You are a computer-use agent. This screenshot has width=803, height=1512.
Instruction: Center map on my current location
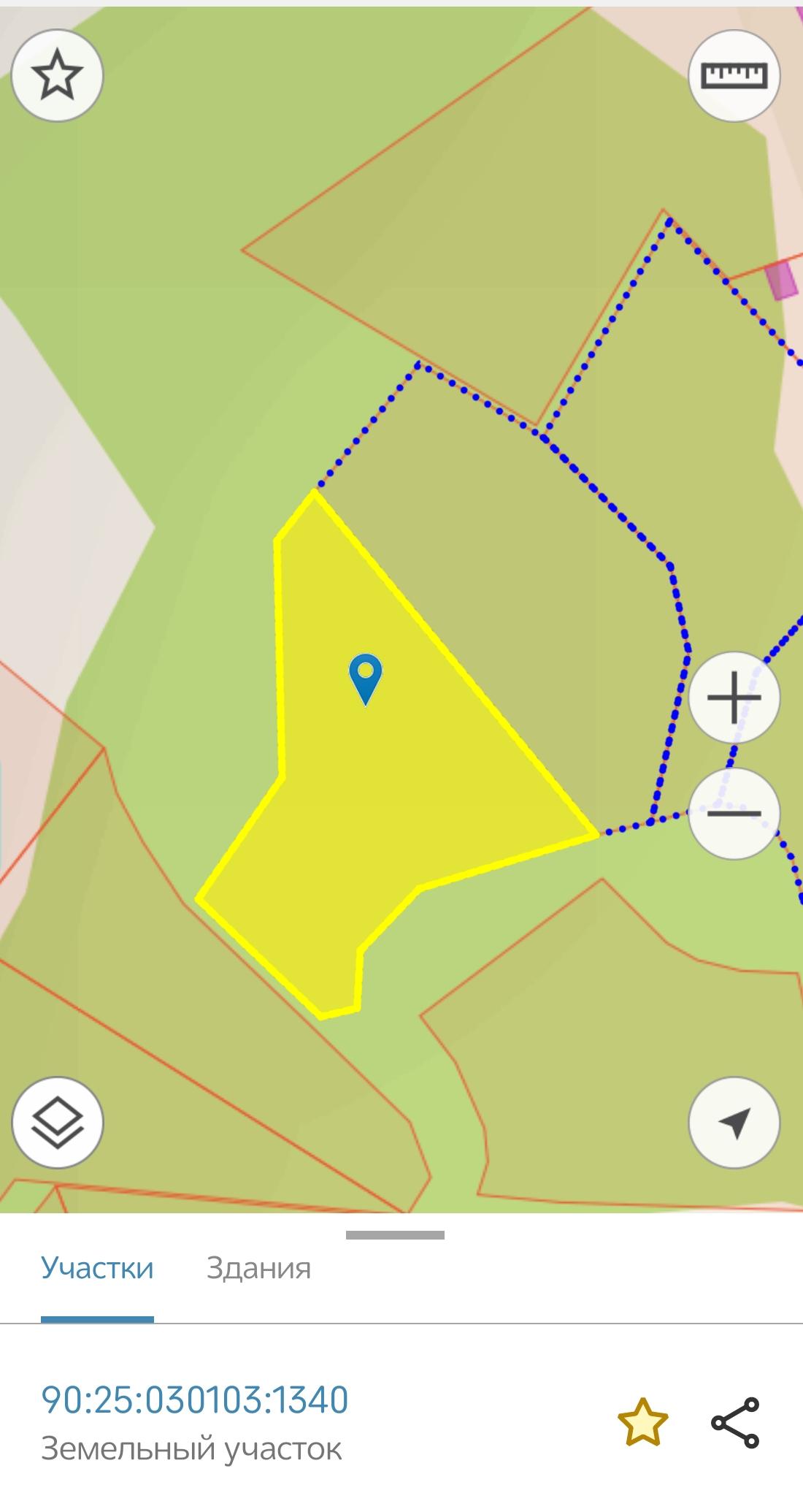pyautogui.click(x=734, y=1123)
